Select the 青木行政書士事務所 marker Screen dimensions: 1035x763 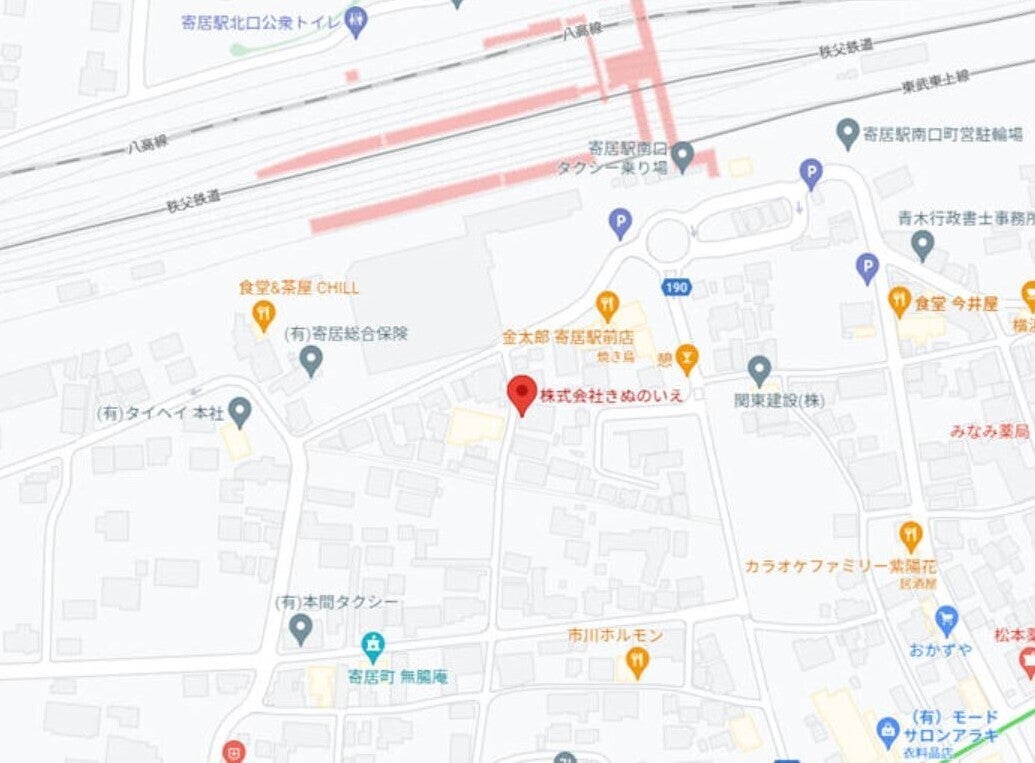tap(923, 246)
